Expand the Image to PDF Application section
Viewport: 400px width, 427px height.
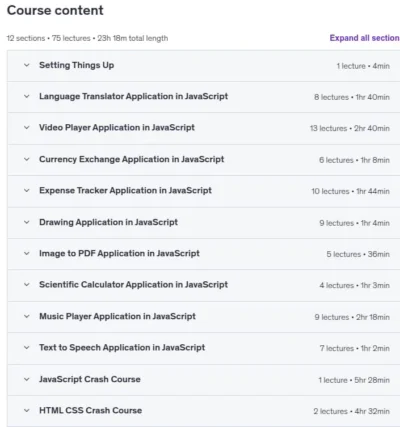[x=204, y=254]
